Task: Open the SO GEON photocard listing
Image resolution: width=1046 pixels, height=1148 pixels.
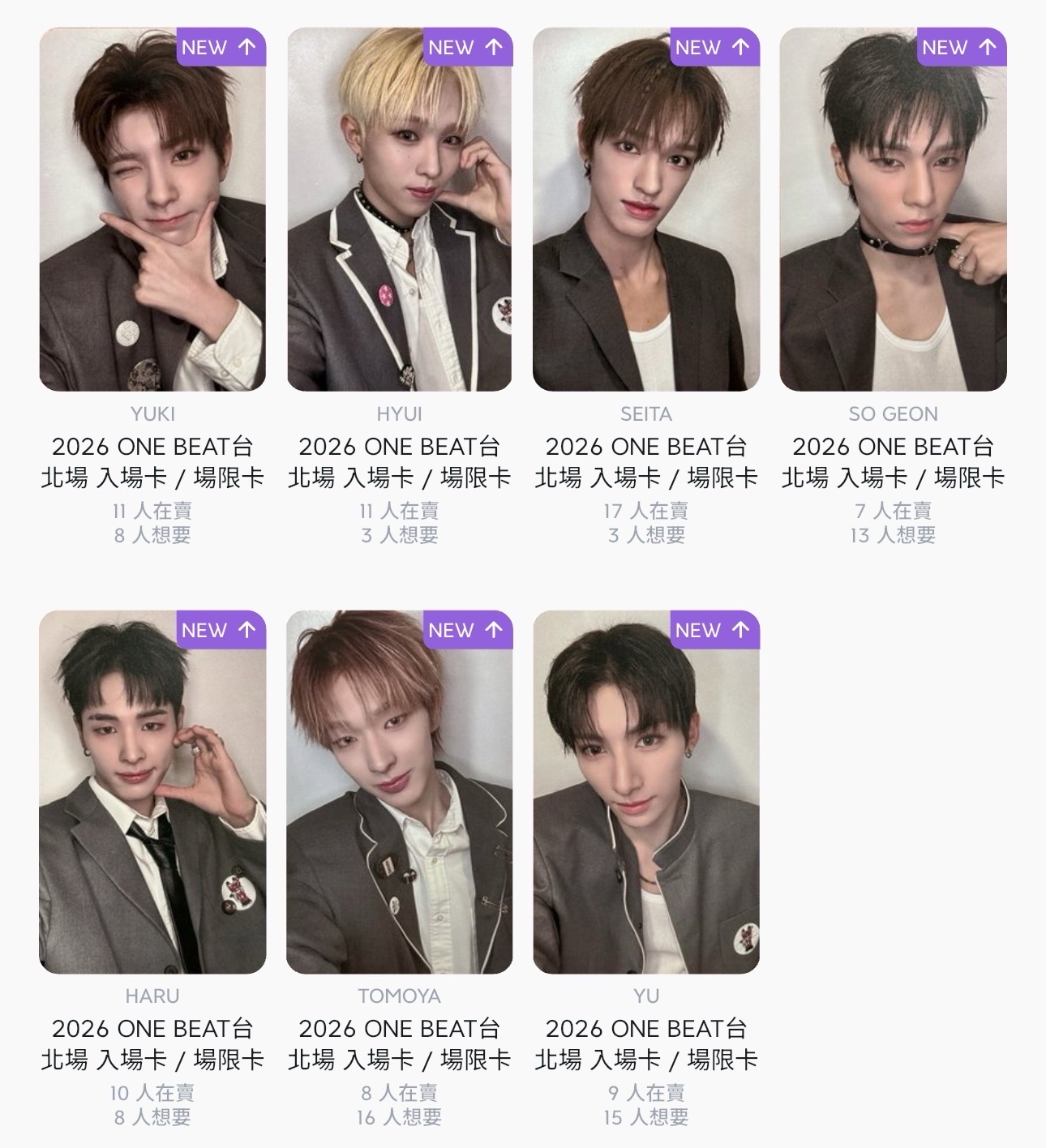Action: pos(893,211)
